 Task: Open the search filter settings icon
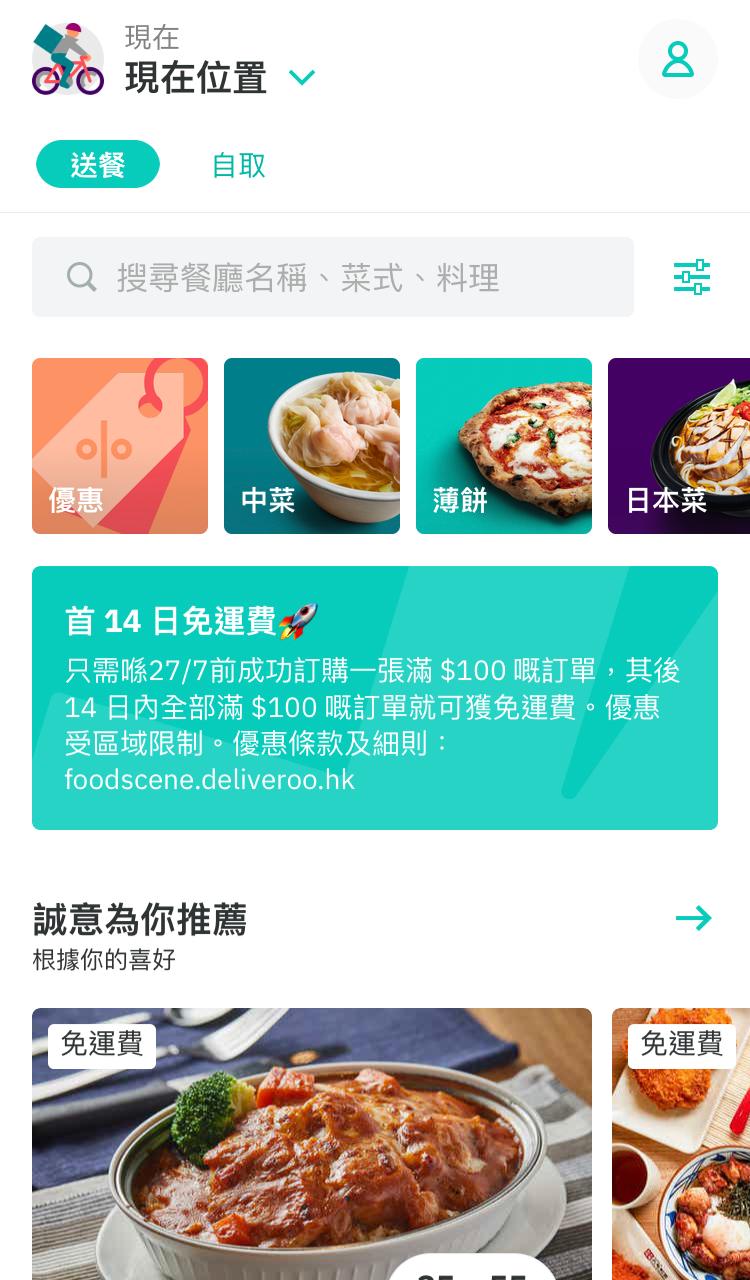coord(692,277)
